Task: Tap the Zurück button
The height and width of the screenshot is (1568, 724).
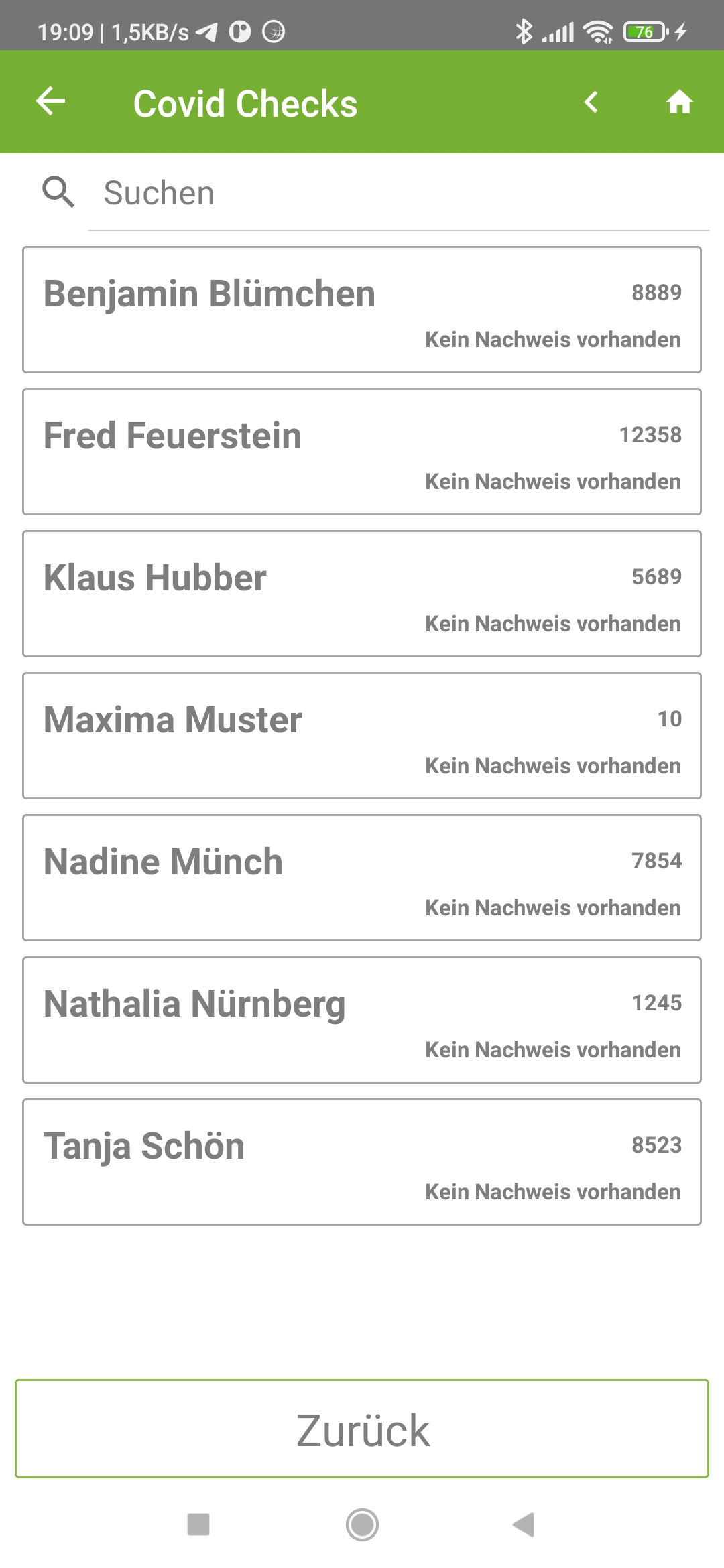Action: pos(362,1429)
